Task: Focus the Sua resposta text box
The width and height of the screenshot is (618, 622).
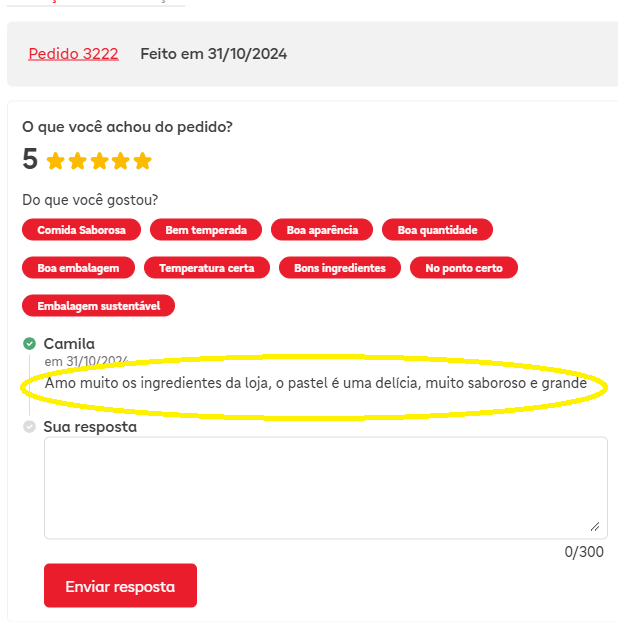Action: [x=325, y=487]
